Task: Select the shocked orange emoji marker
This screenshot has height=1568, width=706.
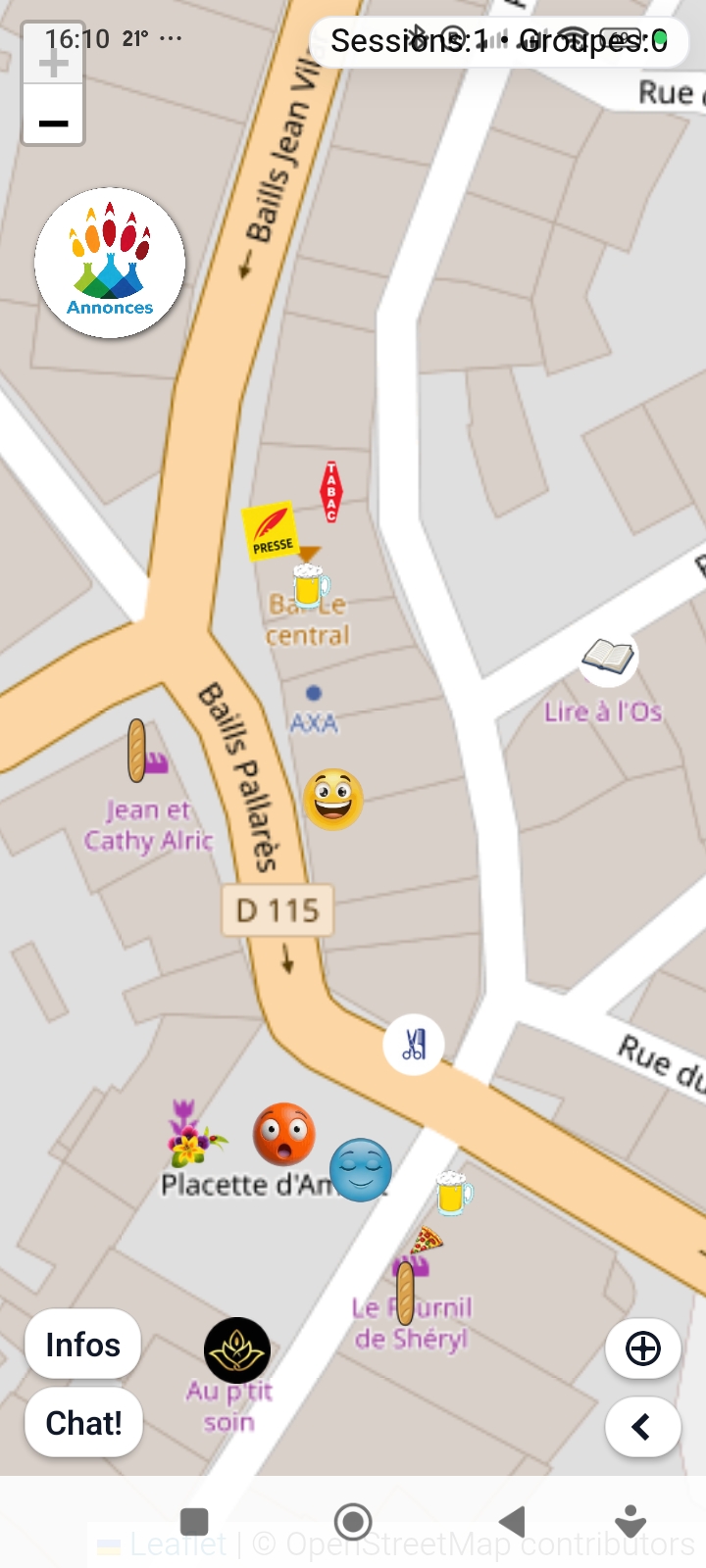Action: pos(284,1135)
